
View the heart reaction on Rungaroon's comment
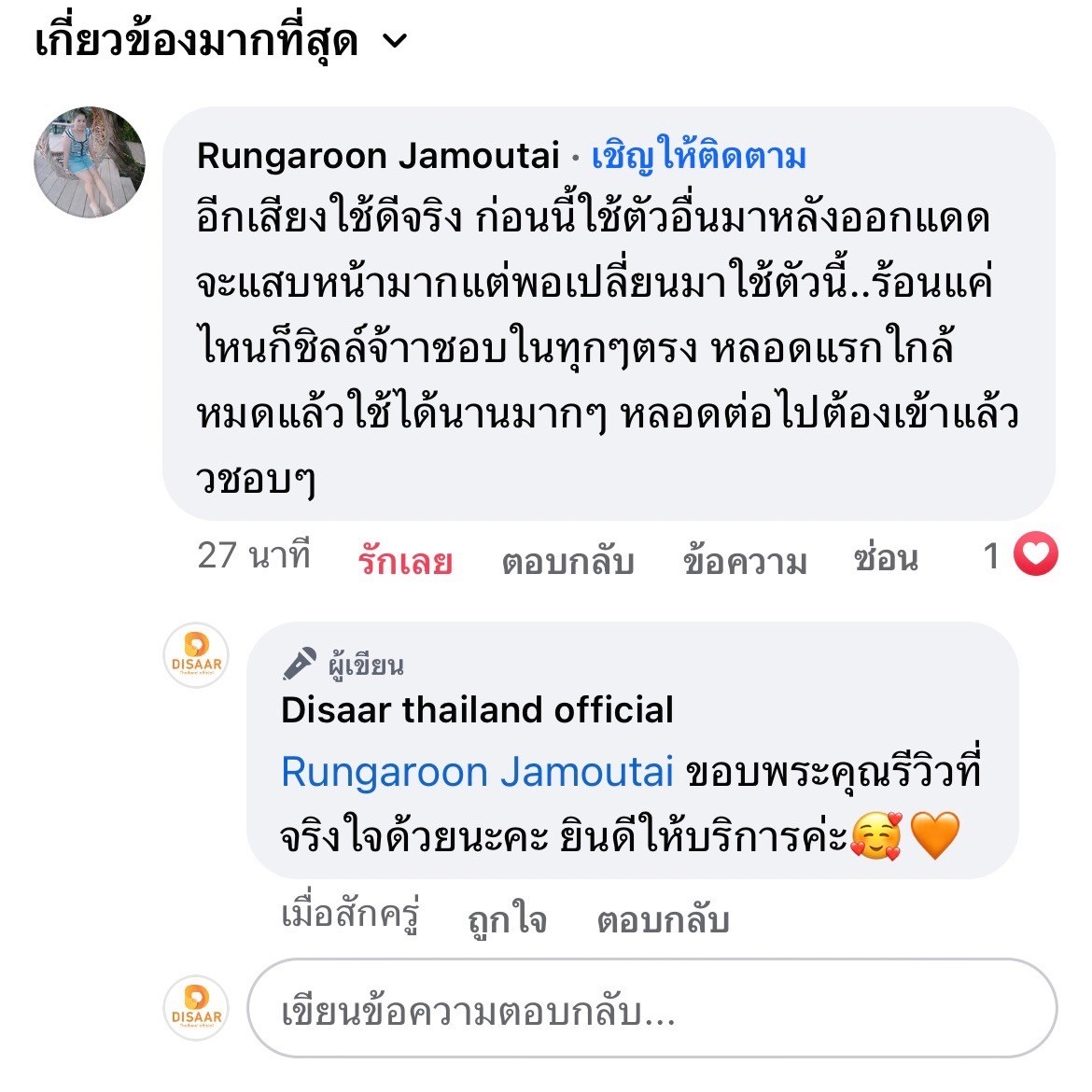pos(1034,556)
